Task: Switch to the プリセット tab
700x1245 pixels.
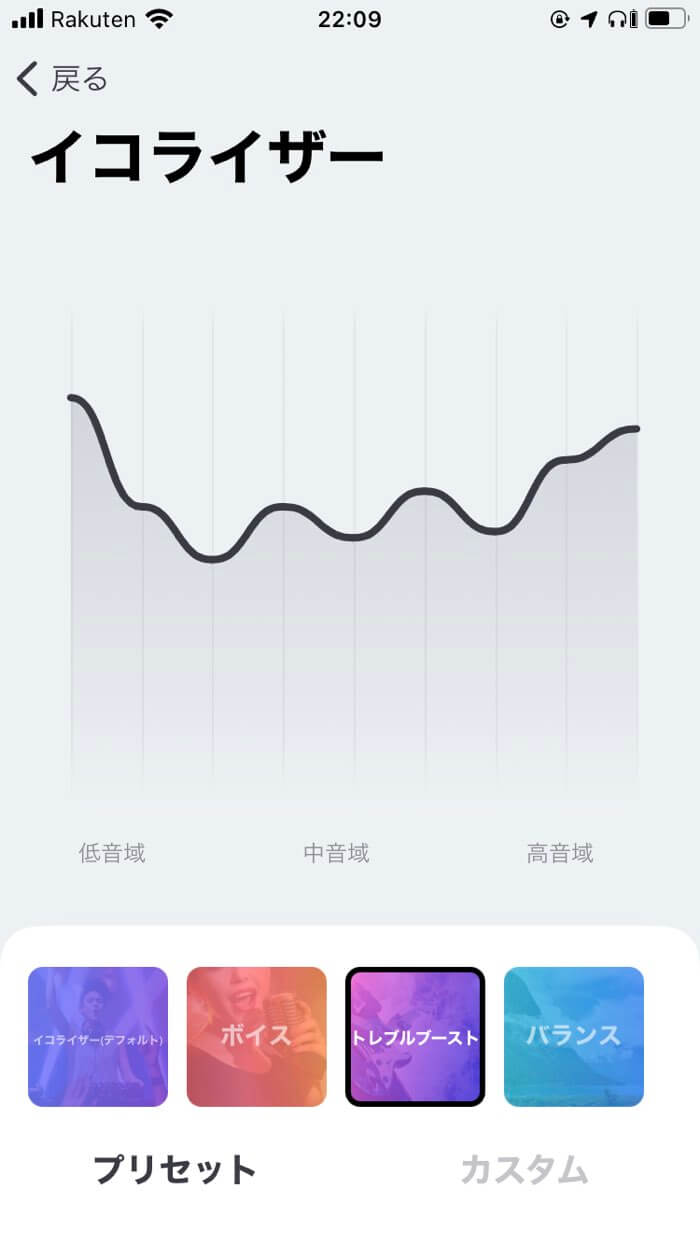Action: [175, 1169]
